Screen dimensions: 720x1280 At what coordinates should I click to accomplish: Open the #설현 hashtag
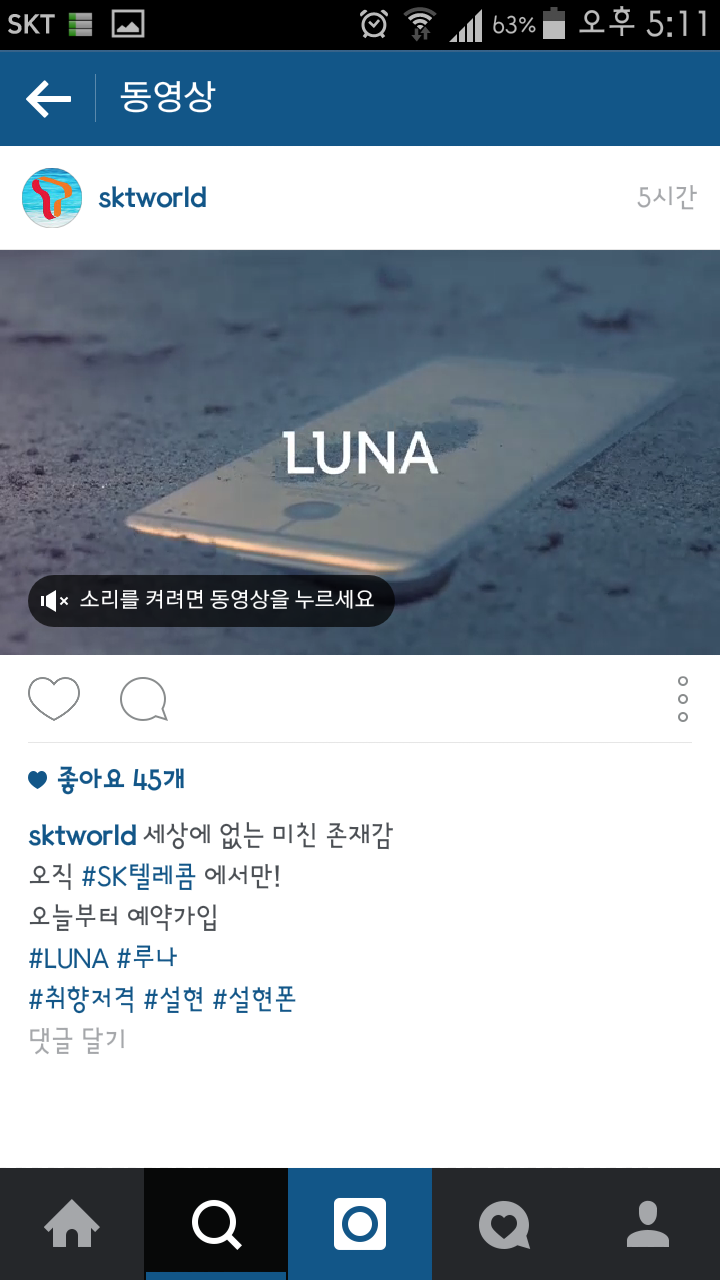(x=174, y=999)
